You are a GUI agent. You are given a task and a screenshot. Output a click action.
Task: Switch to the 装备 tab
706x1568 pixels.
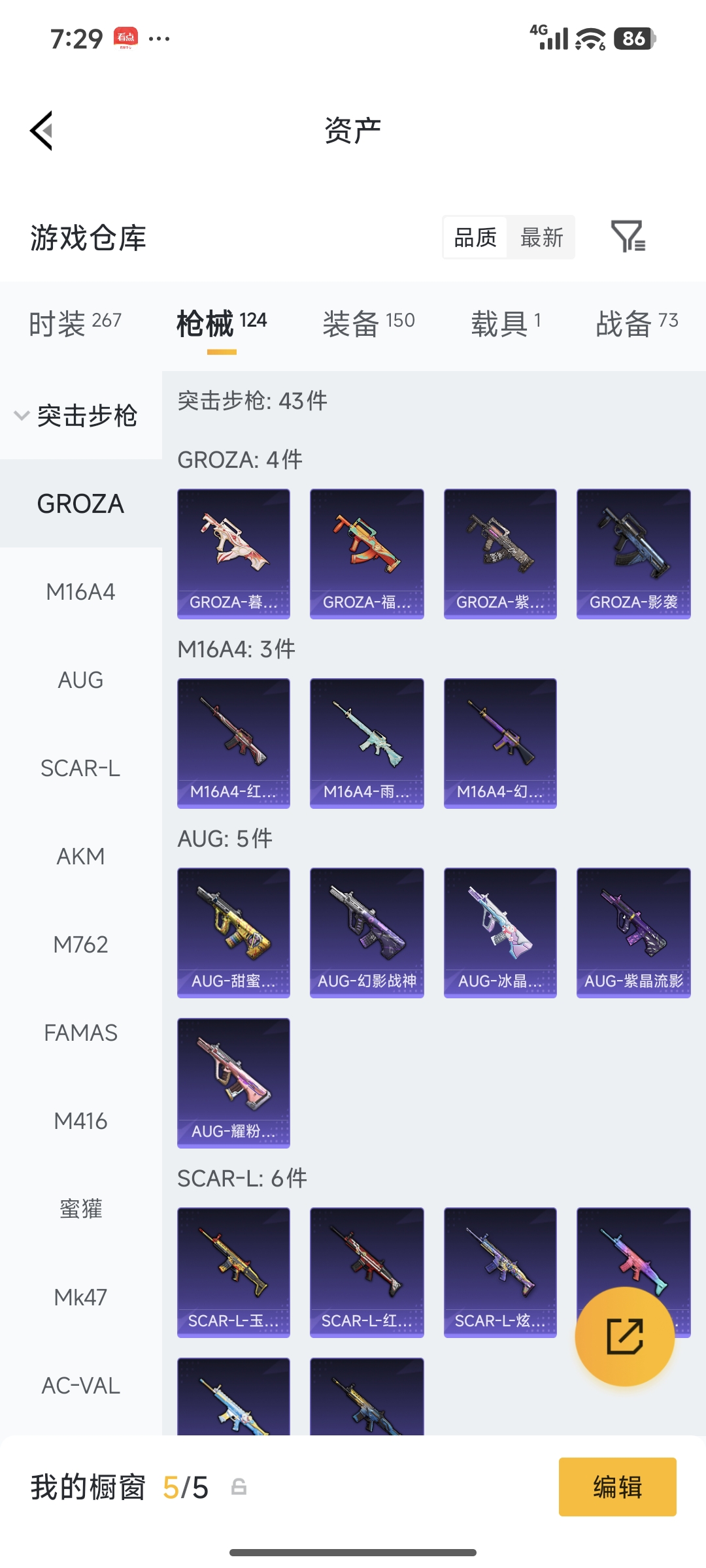tap(369, 323)
